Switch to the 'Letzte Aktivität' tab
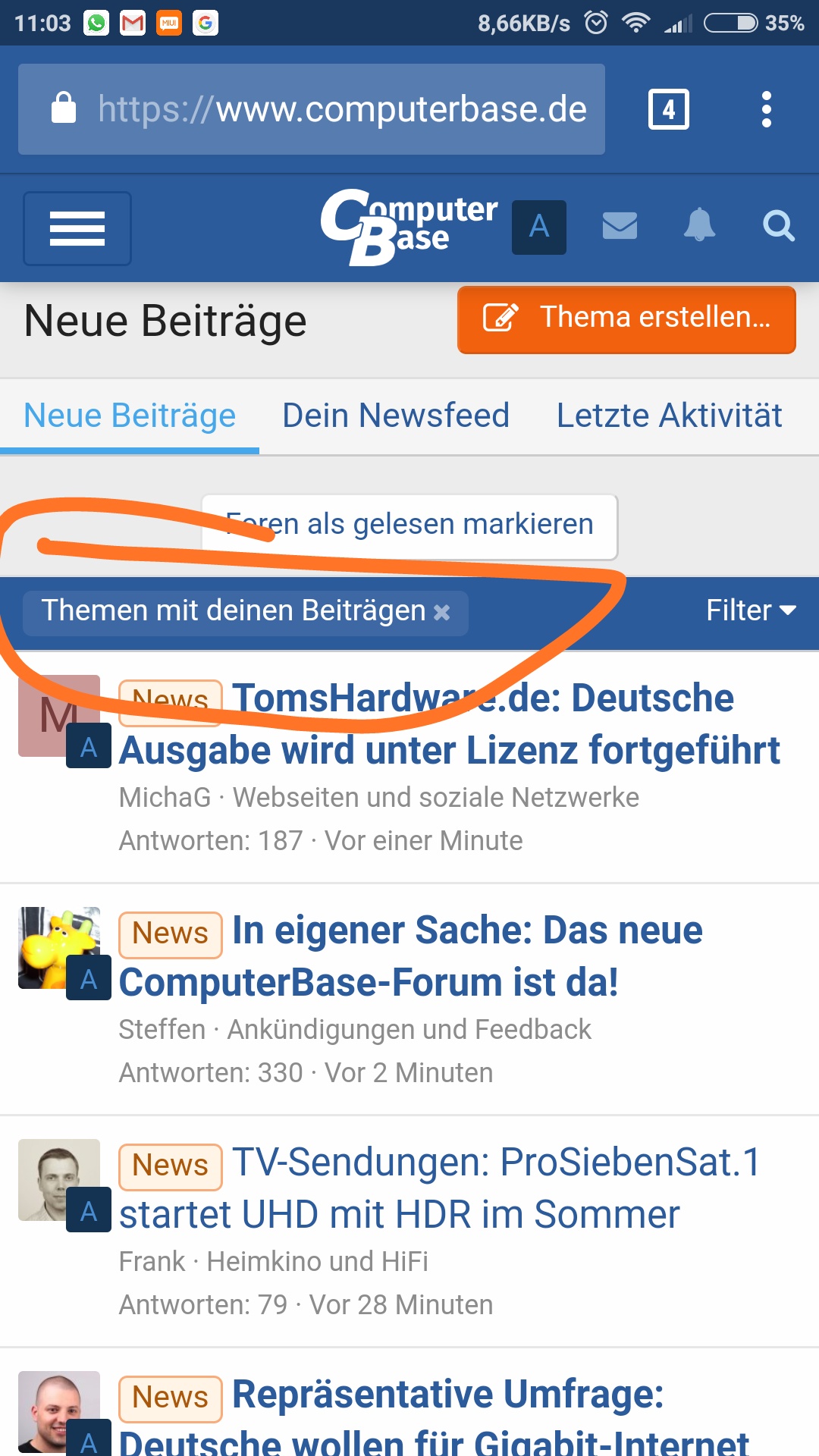Viewport: 819px width, 1456px height. coord(669,416)
